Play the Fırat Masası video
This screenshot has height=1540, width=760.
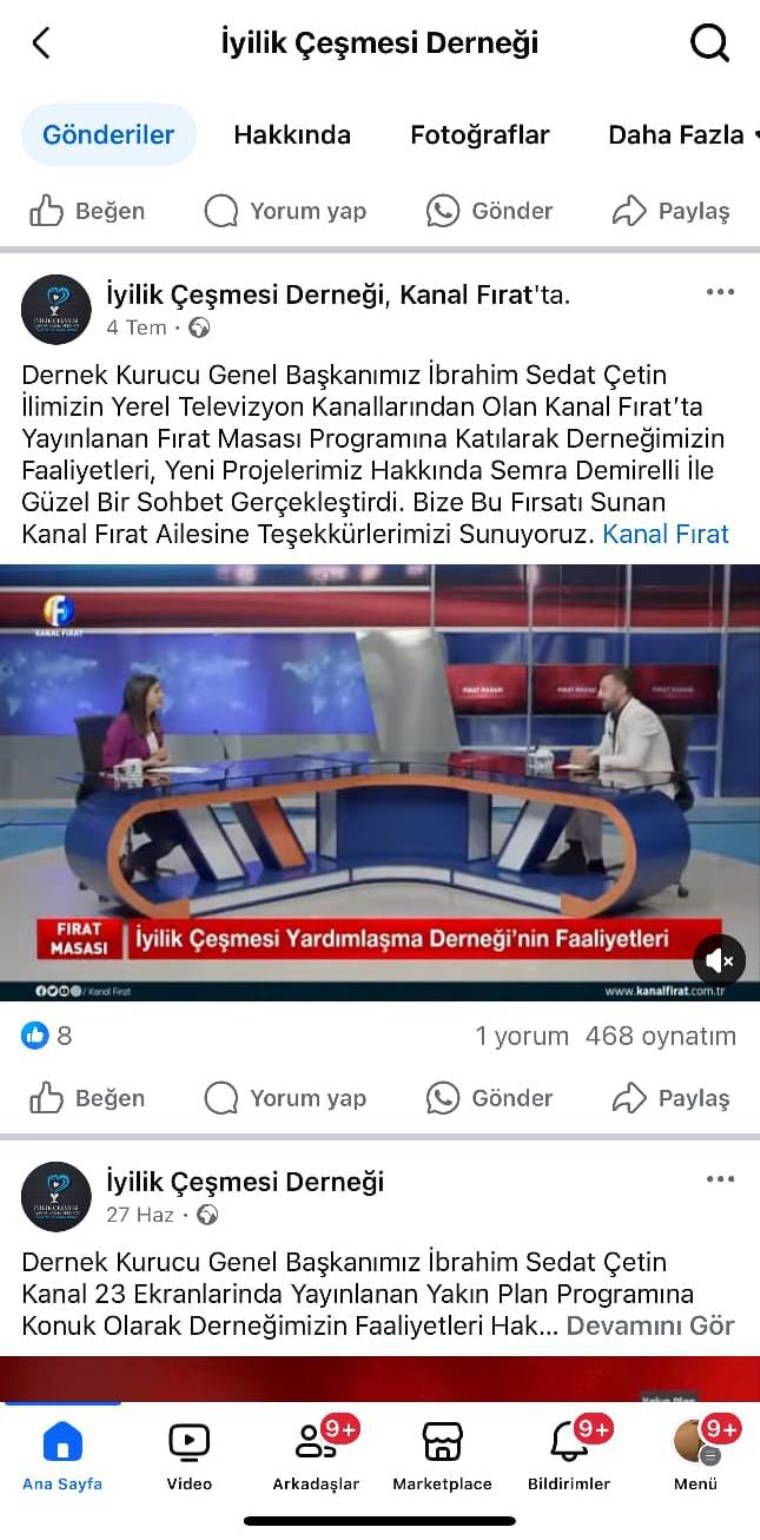click(380, 782)
